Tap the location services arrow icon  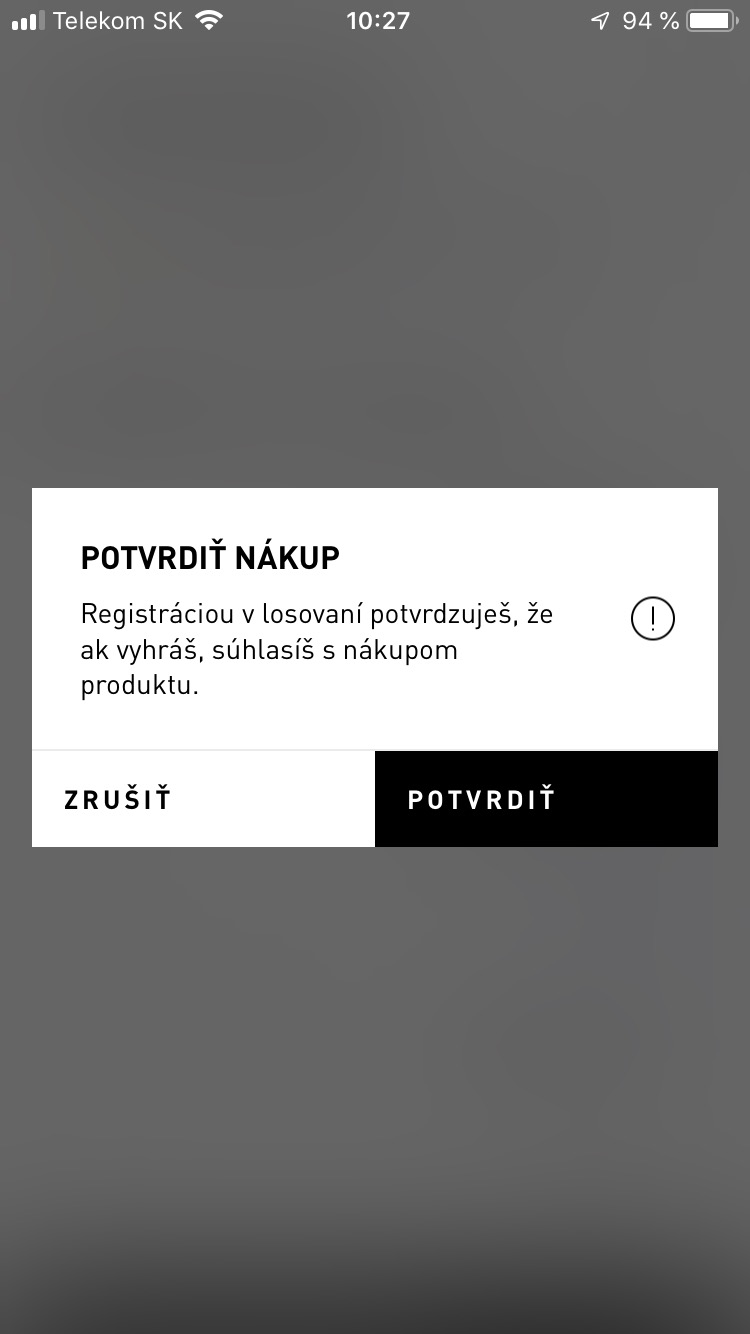coord(599,19)
